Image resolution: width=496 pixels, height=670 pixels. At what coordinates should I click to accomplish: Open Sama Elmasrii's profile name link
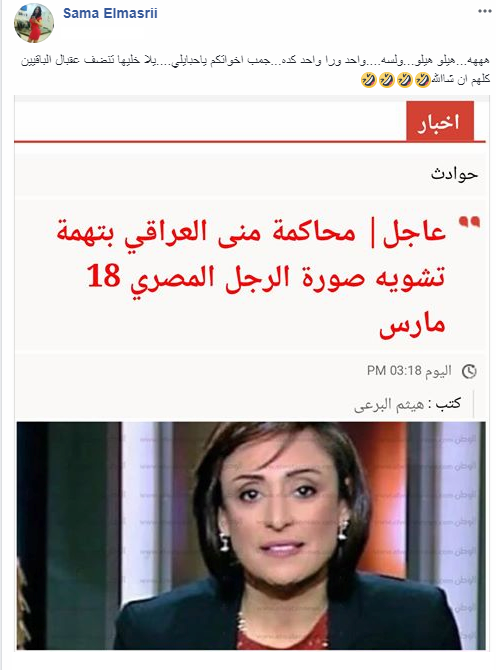pos(110,13)
